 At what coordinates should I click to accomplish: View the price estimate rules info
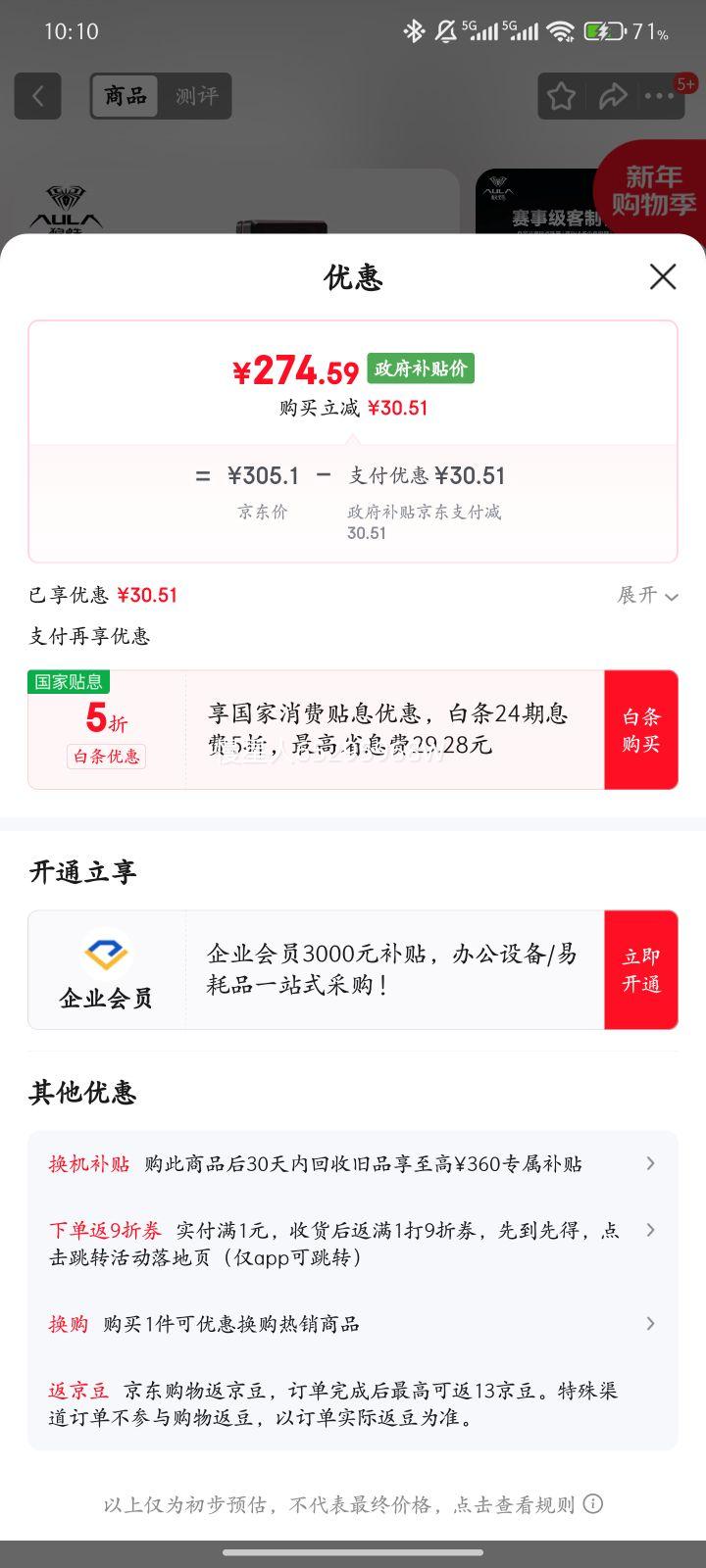[x=593, y=1503]
